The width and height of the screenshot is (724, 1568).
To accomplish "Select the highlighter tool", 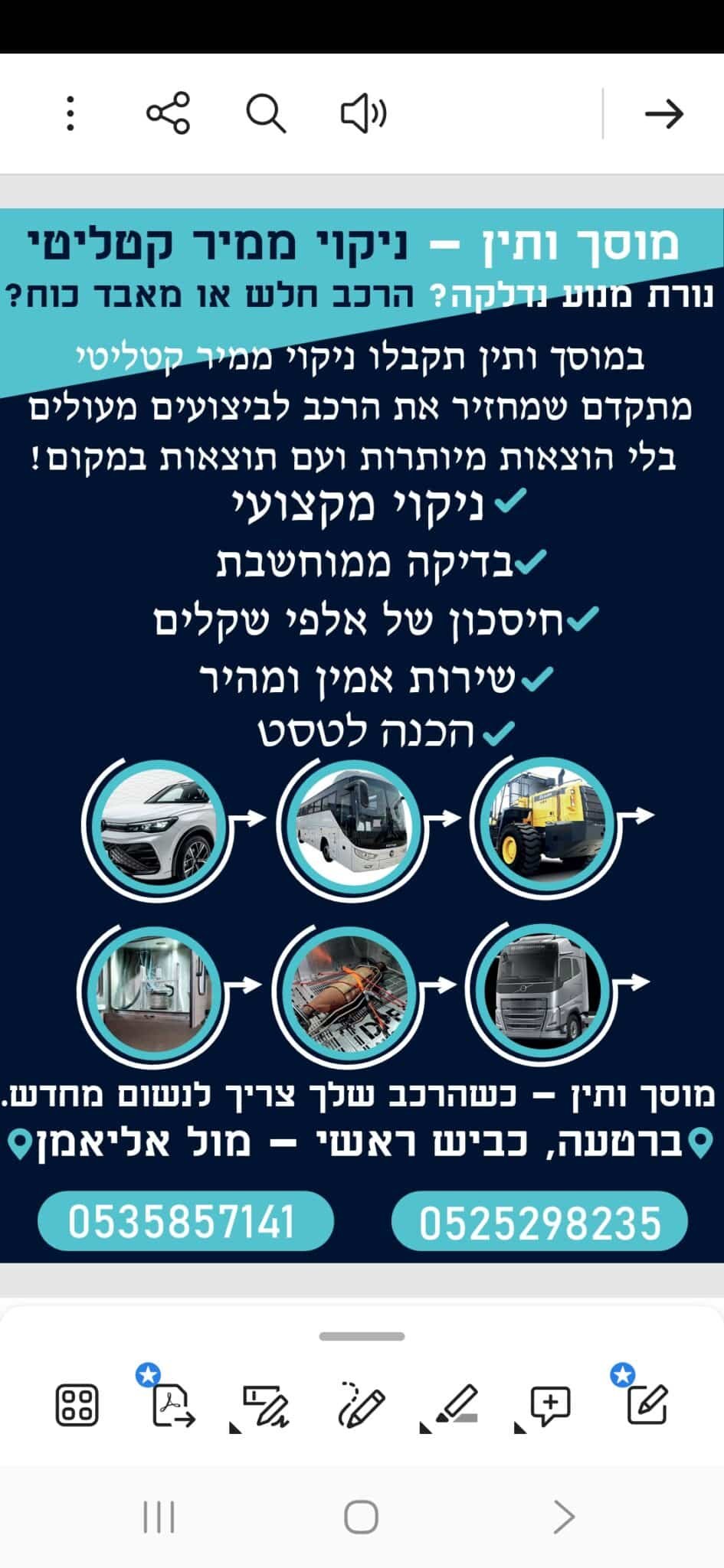I will (457, 1405).
